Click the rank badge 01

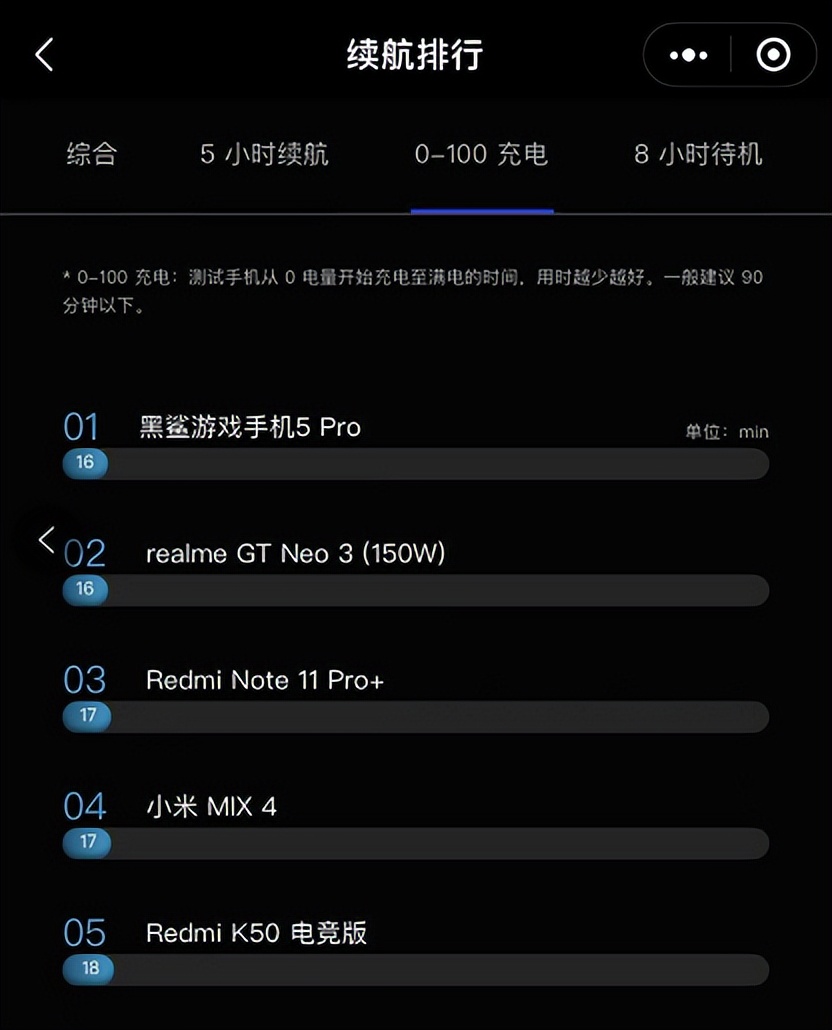point(82,426)
